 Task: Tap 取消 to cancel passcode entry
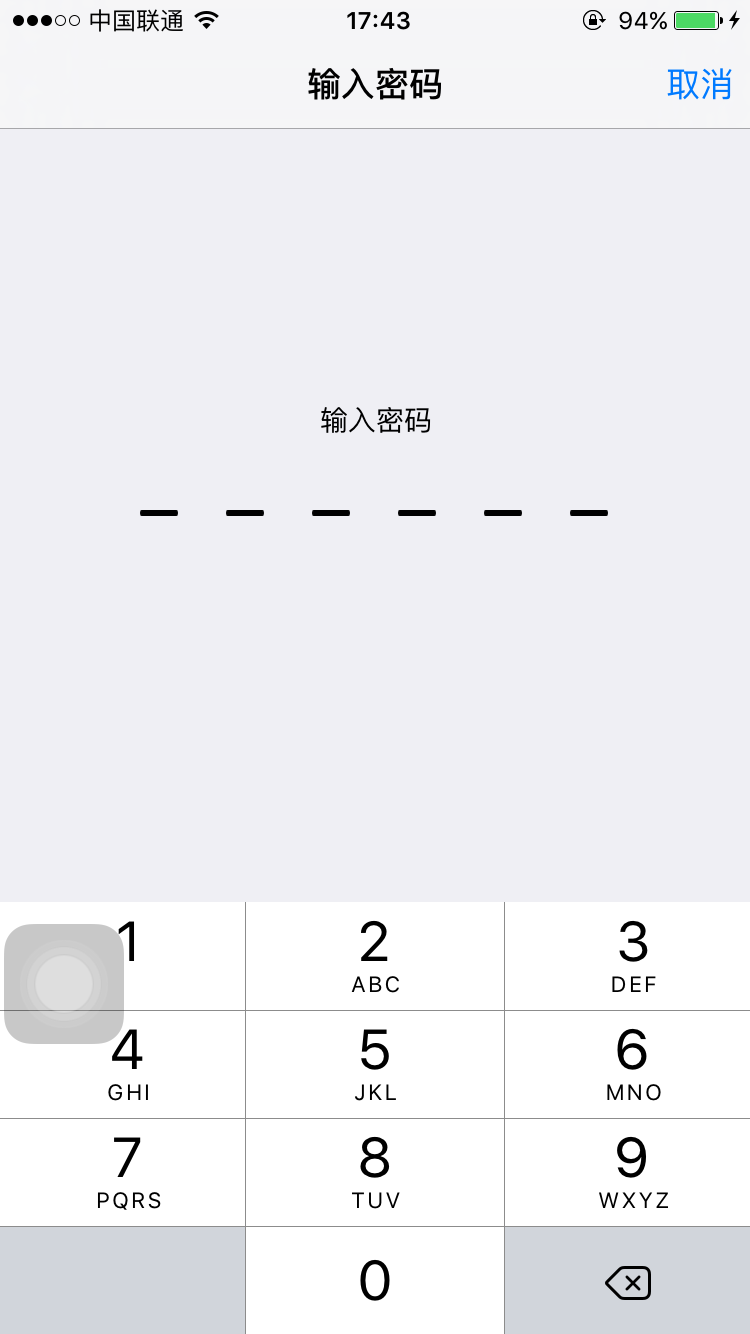coord(700,86)
